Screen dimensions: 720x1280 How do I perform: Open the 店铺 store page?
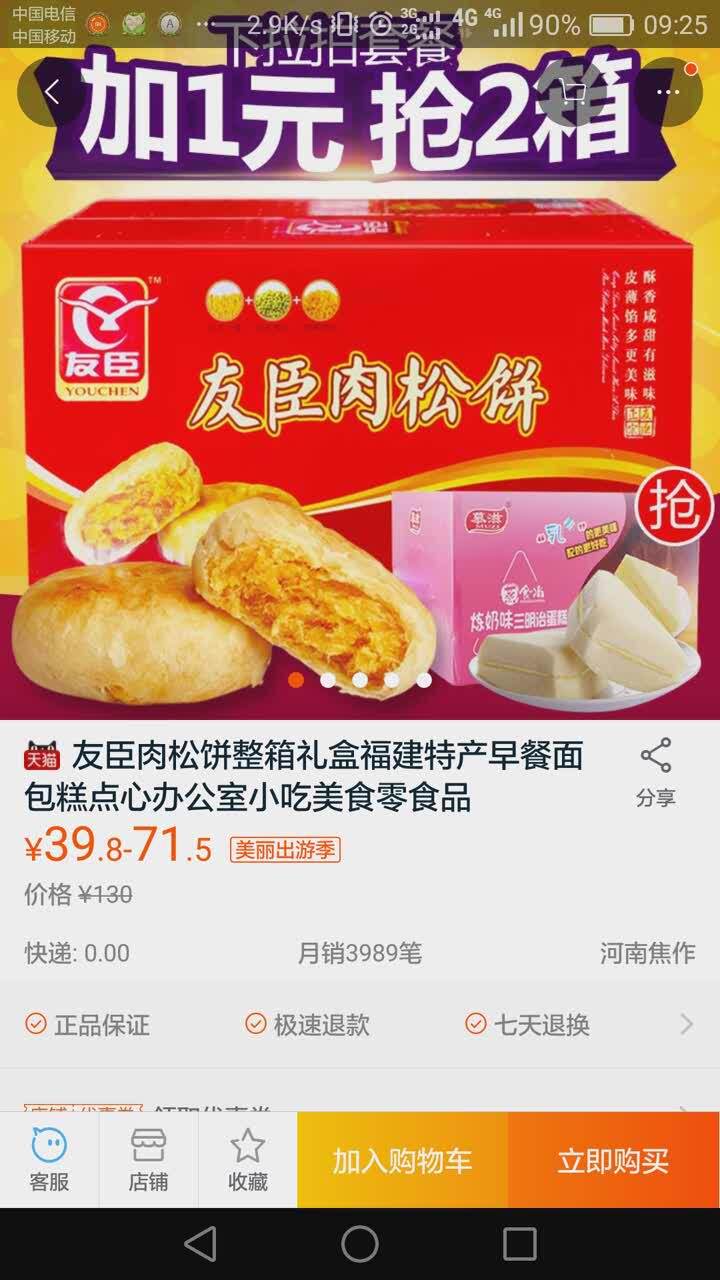pos(148,1161)
